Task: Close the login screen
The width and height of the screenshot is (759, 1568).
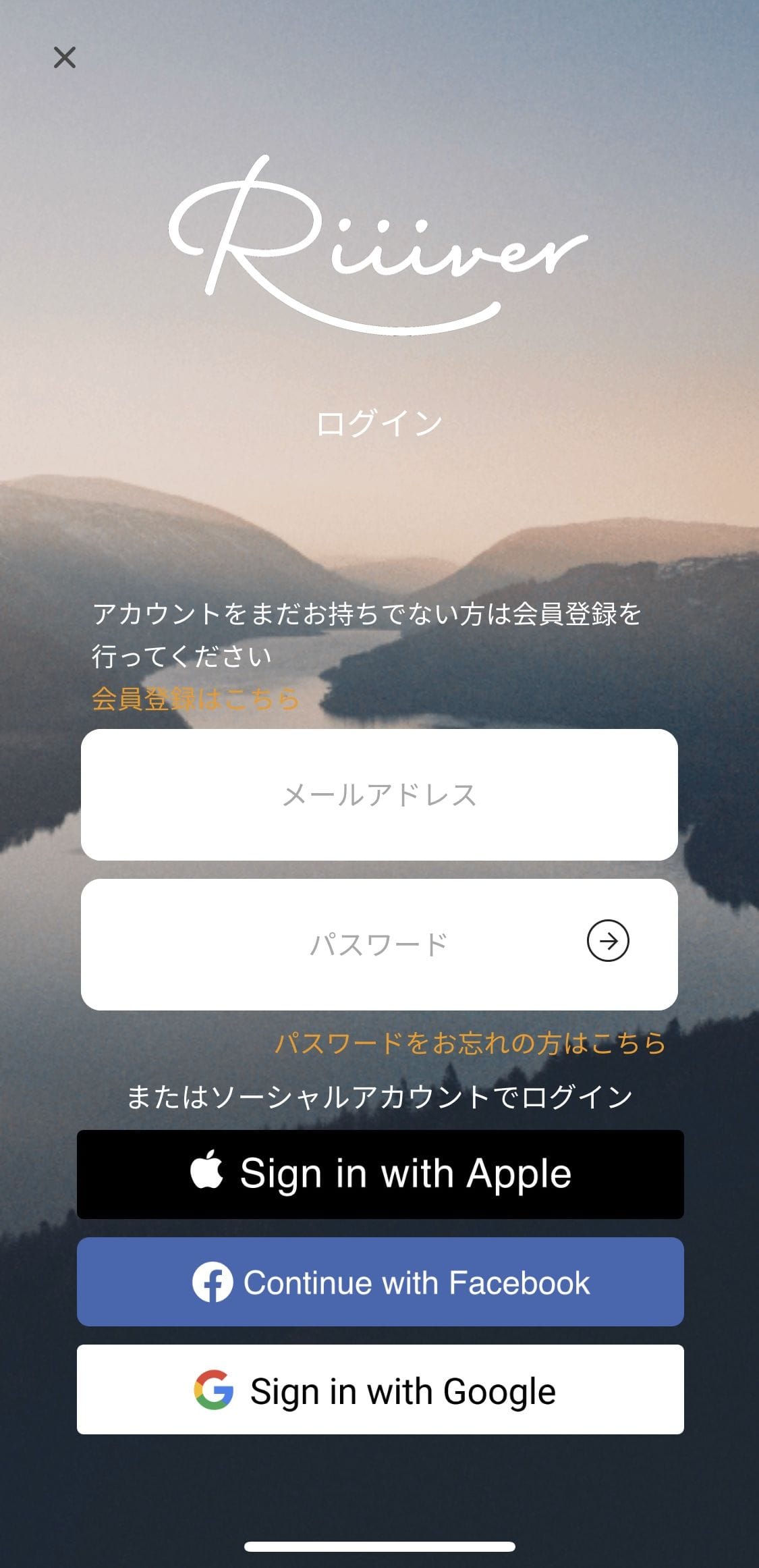Action: point(65,58)
